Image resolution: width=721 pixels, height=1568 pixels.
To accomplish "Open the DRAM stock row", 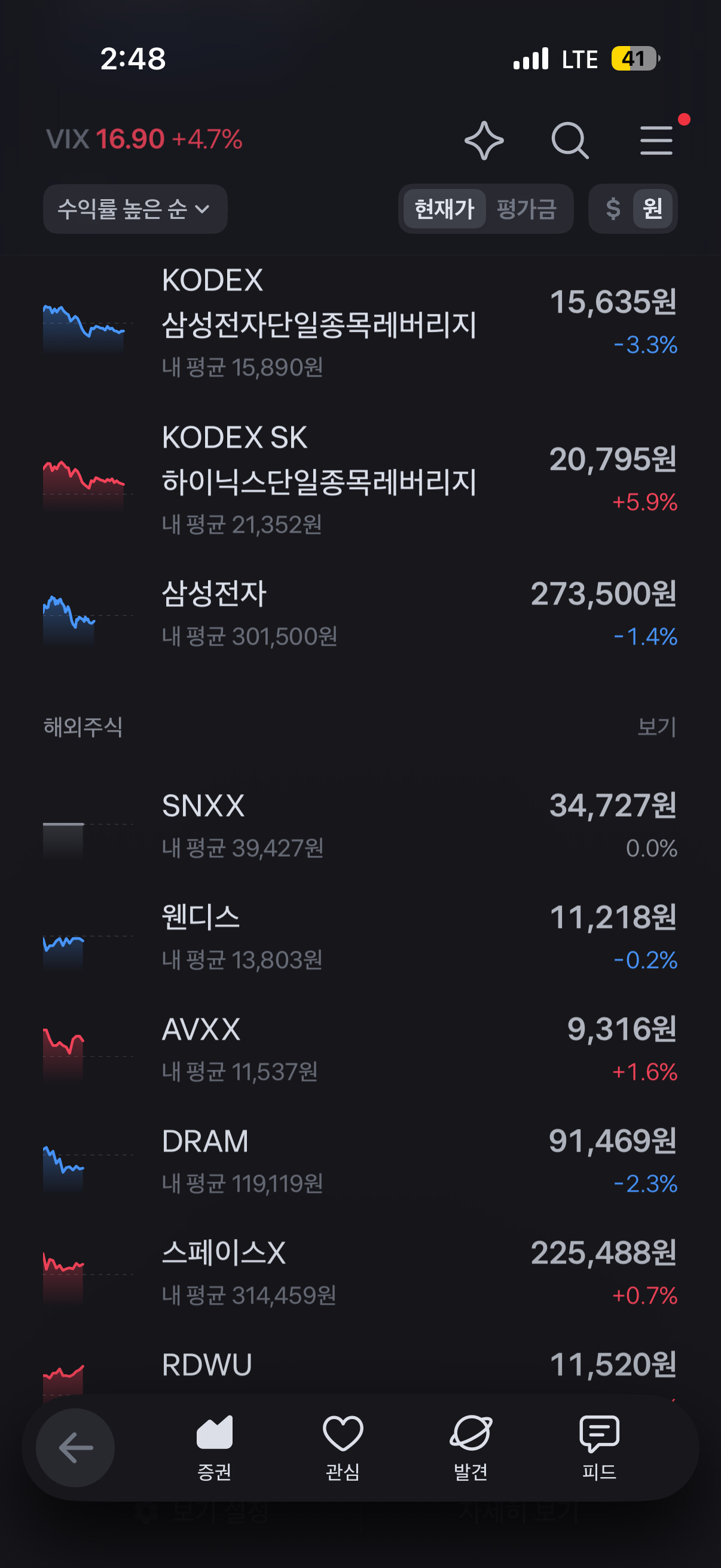I will 360,1161.
